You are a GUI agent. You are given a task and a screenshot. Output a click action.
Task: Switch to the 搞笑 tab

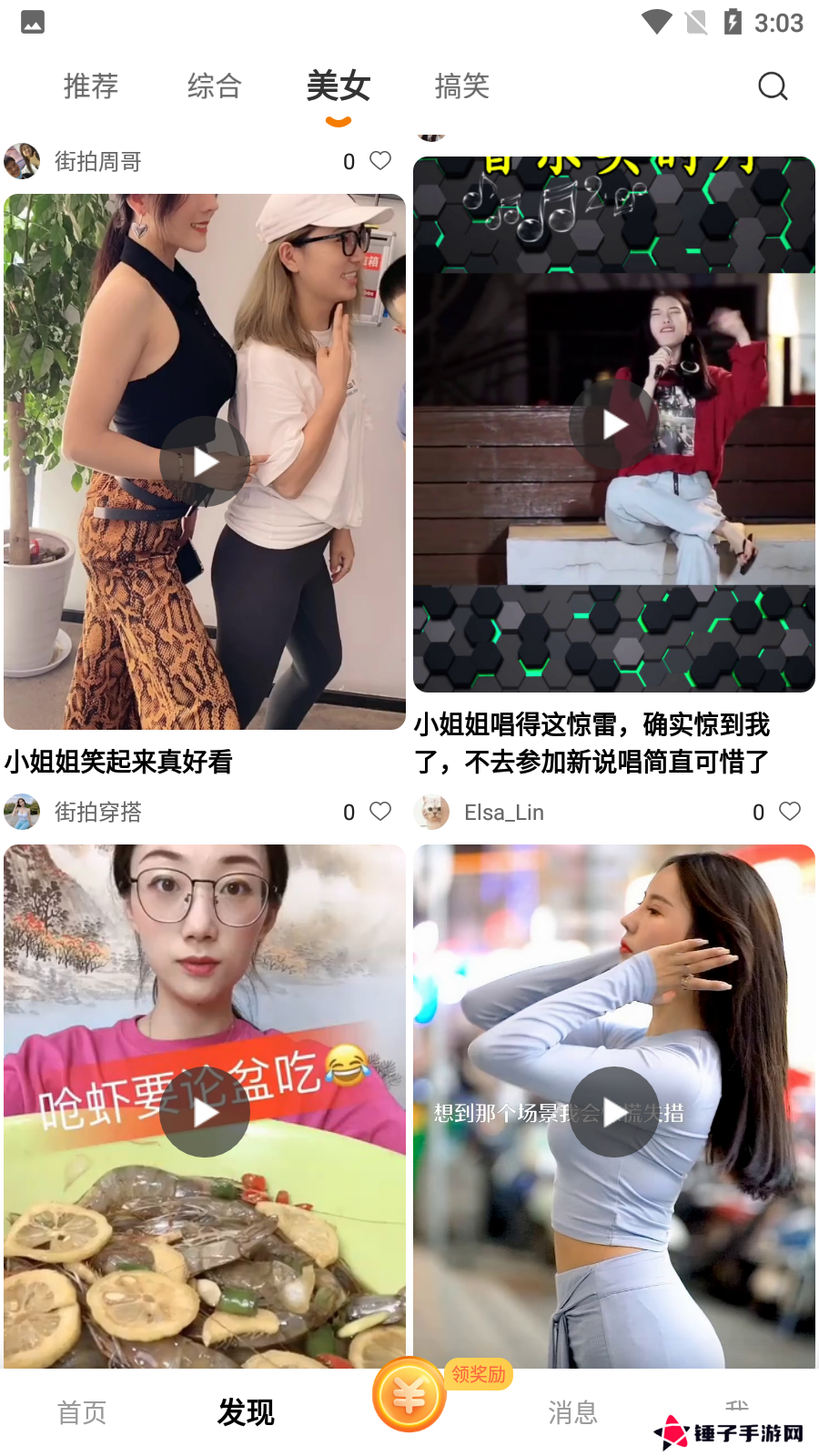461,86
